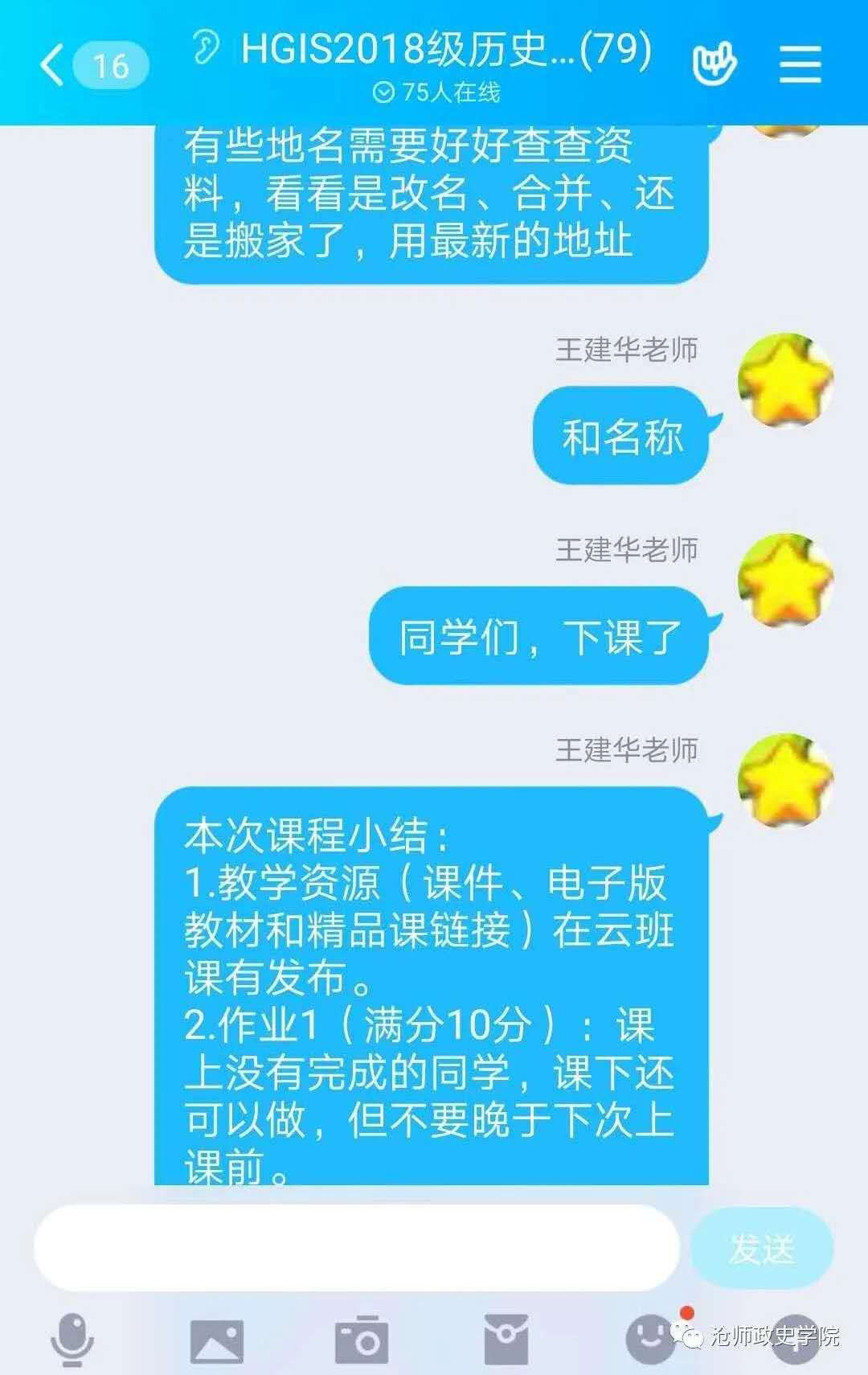Open the group chat menu
The height and width of the screenshot is (1375, 868).
click(x=800, y=64)
